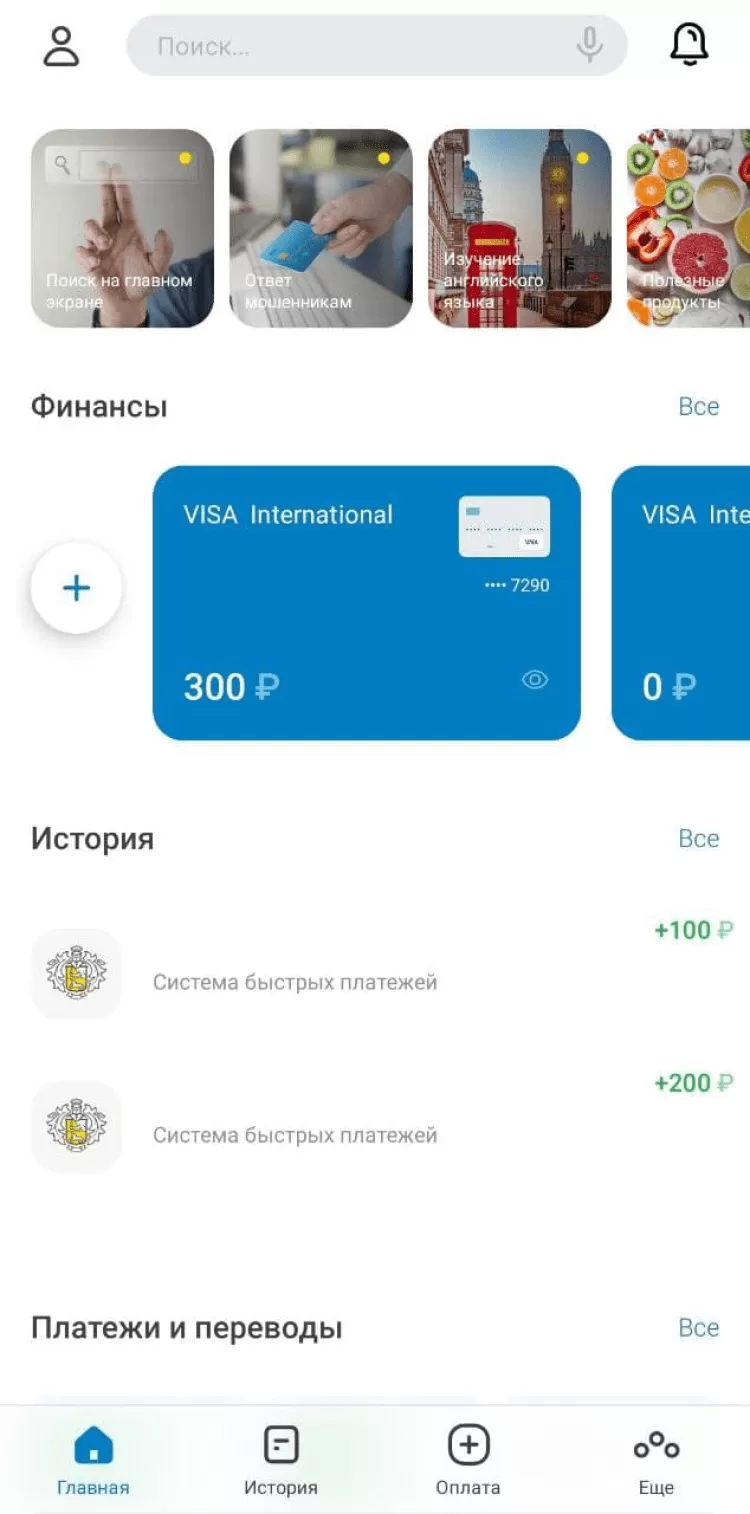Viewport: 750px width, 1514px height.
Task: Open the Полезные продукты story
Action: (x=690, y=228)
